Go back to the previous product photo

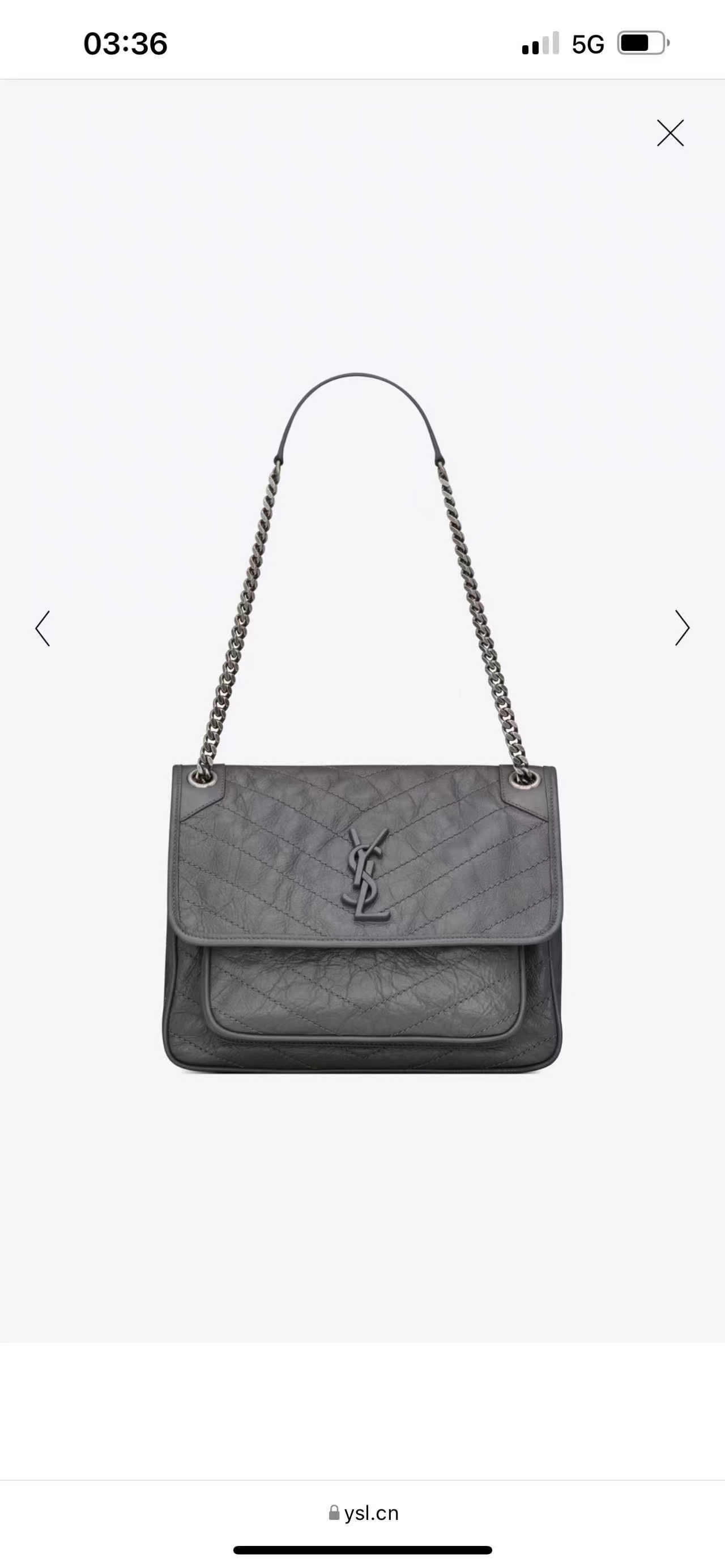41,627
